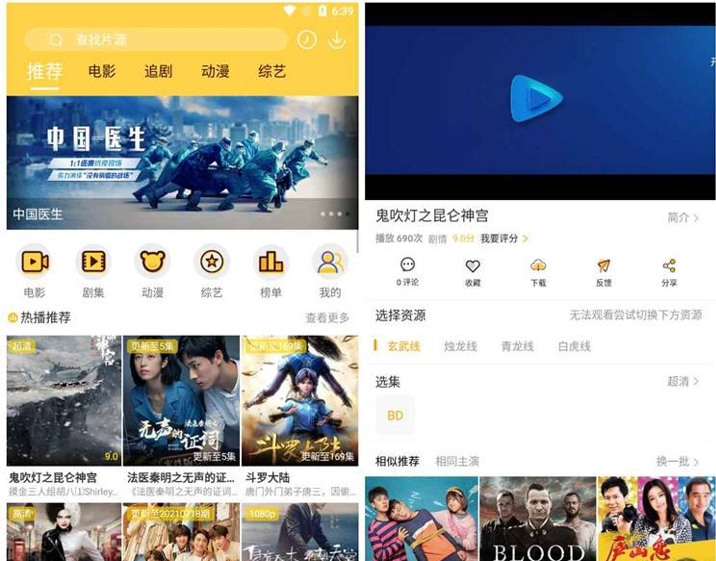716x561 pixels.
Task: Open watch history clock icon
Action: (306, 40)
